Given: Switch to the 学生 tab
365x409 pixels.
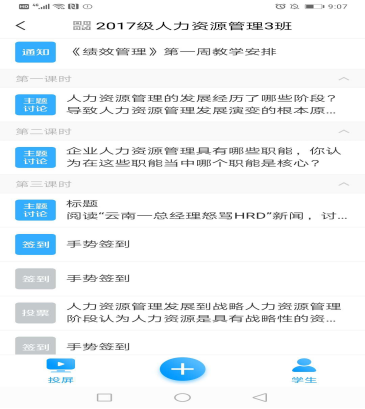Looking at the screenshot, I should 304,371.
